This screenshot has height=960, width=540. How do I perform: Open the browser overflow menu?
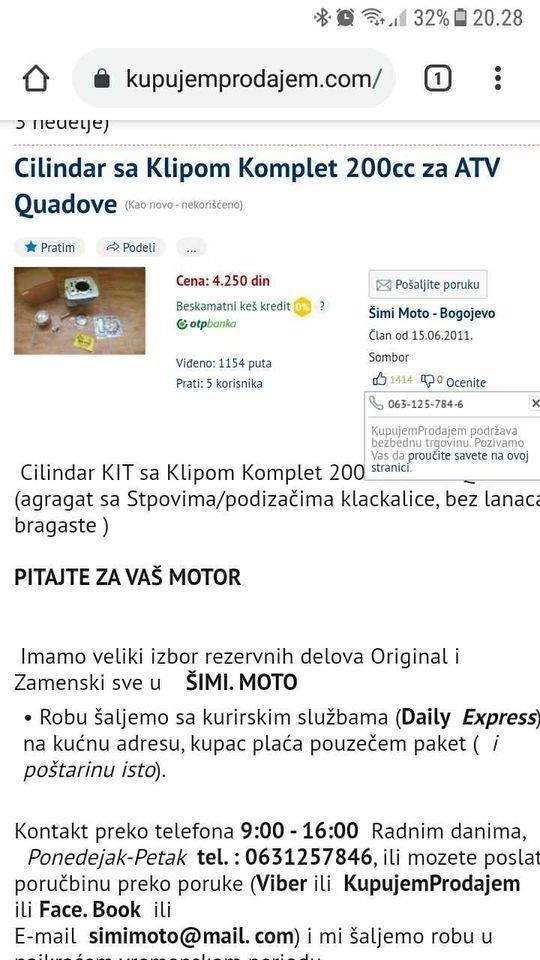[x=498, y=78]
